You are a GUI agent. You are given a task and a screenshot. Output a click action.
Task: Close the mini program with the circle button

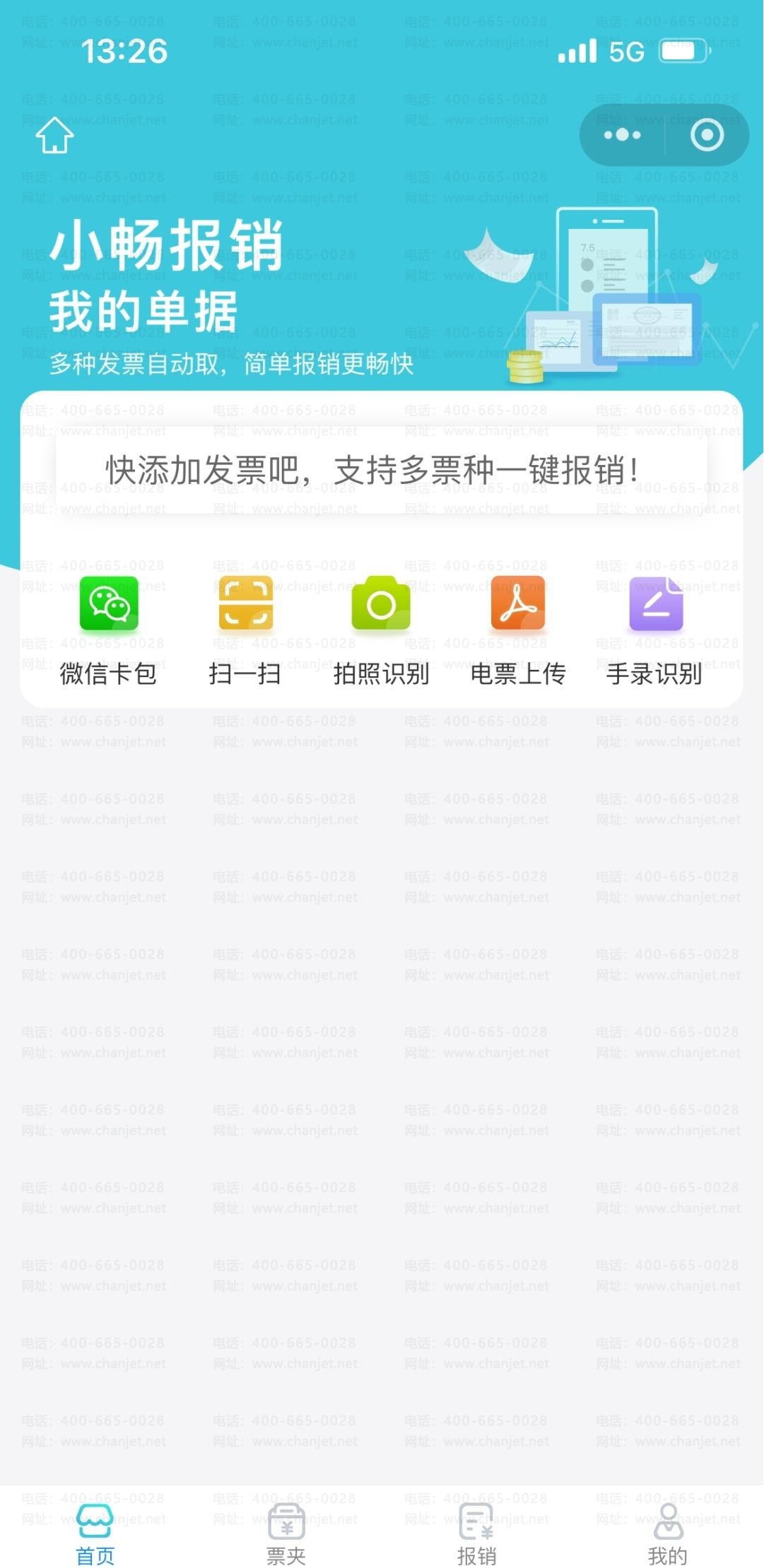pos(707,135)
